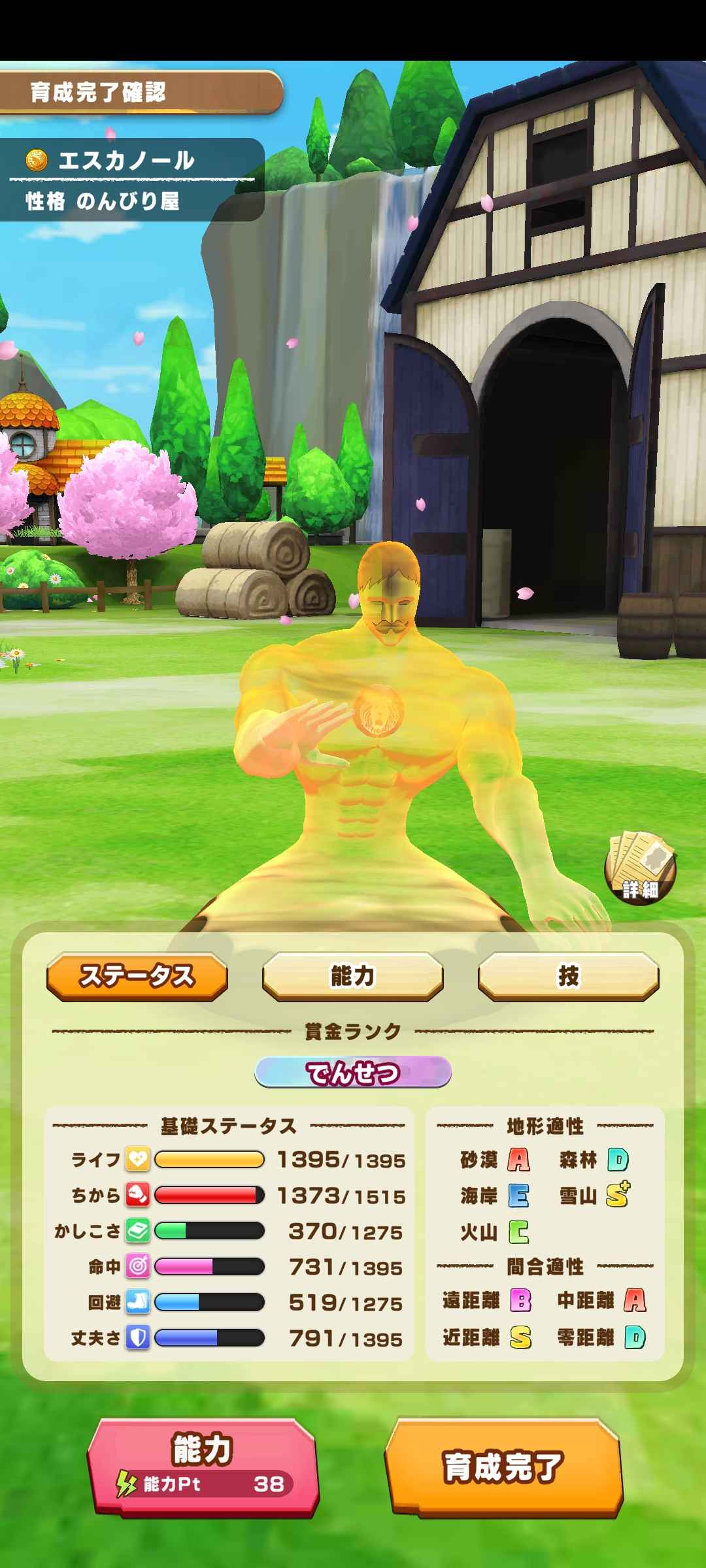Confirm with the 育成完了 button
Image resolution: width=706 pixels, height=1568 pixels.
click(503, 1466)
